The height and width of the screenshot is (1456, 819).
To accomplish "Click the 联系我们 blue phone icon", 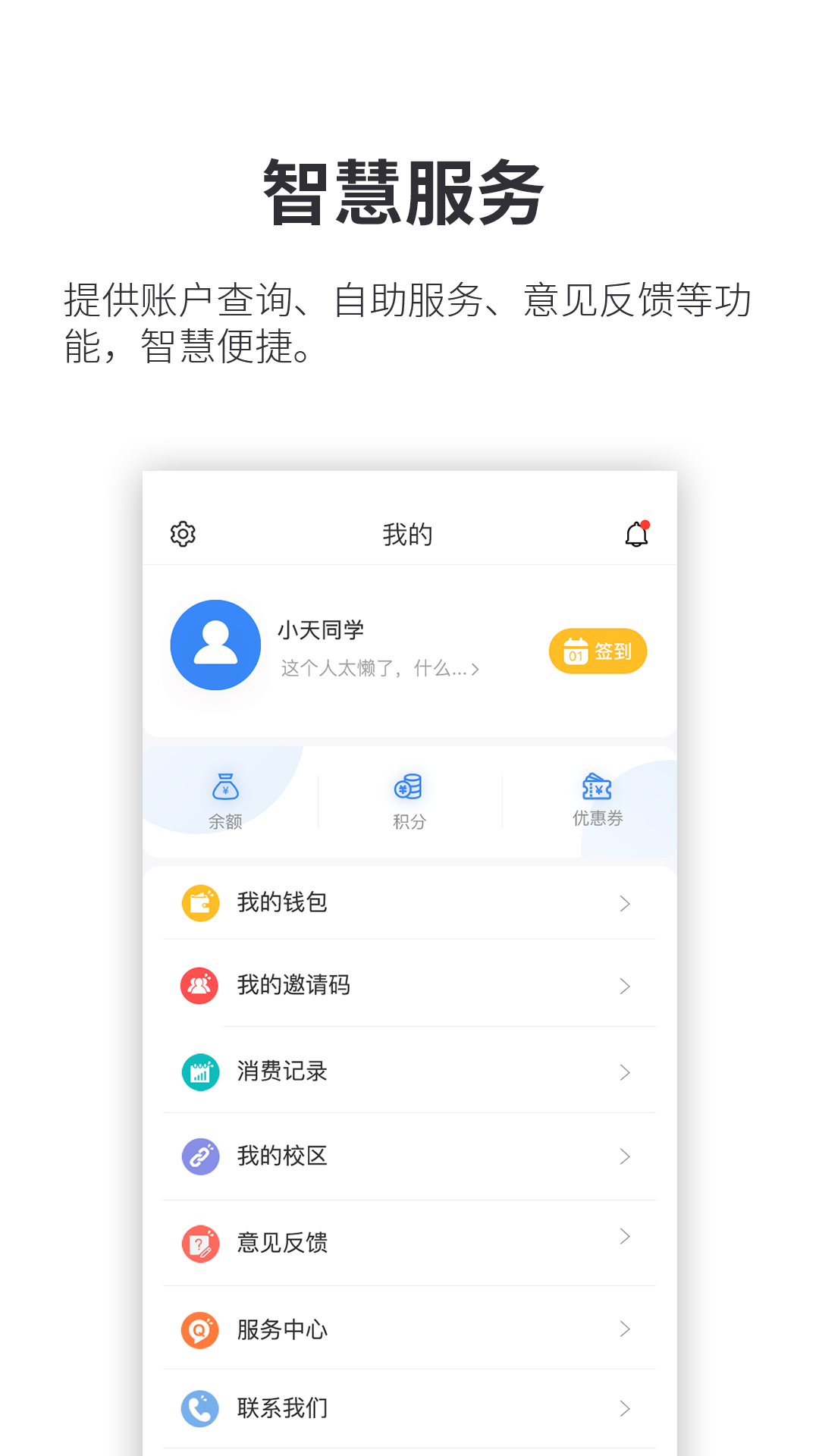I will tap(199, 1407).
